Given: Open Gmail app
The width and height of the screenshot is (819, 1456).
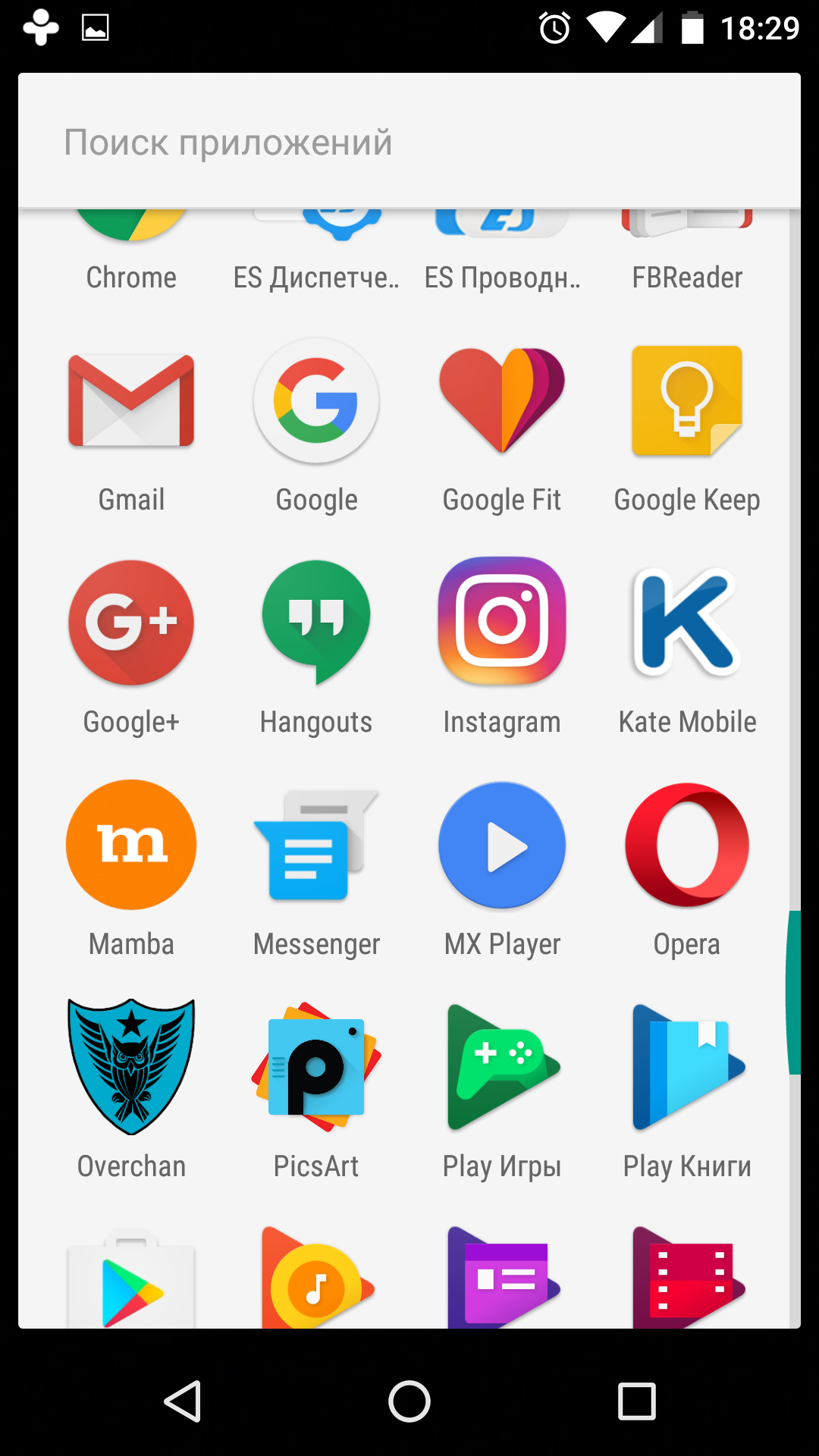Looking at the screenshot, I should 131,400.
